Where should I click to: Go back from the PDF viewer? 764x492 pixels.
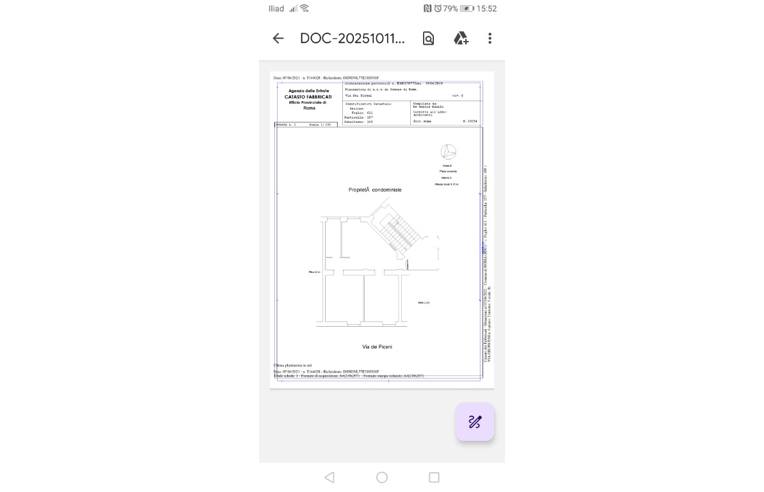point(278,38)
